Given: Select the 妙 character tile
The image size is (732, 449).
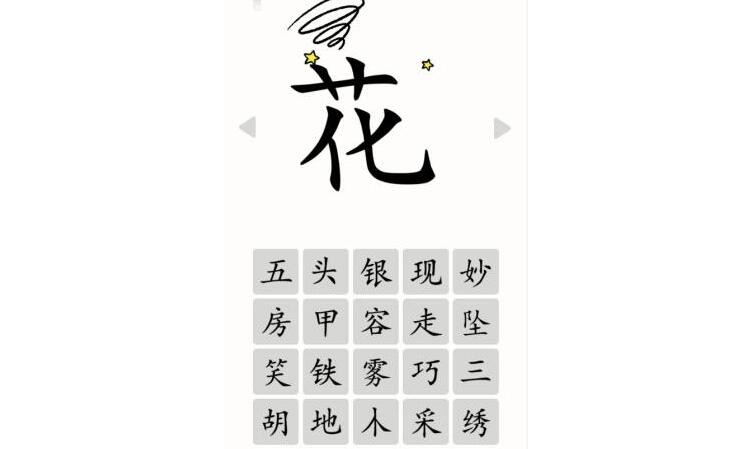Looking at the screenshot, I should point(475,272).
